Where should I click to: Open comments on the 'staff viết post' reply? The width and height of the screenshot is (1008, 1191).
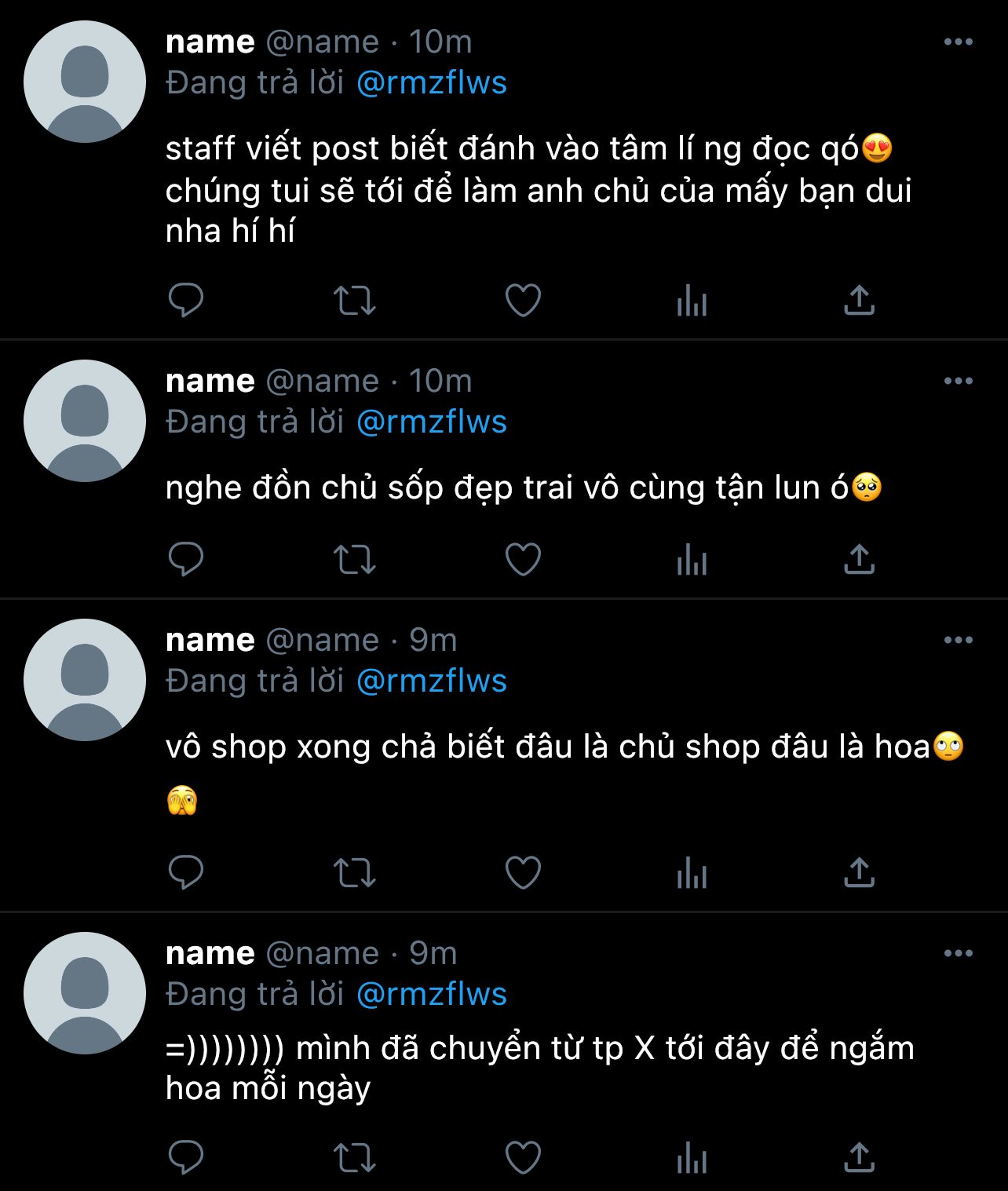pyautogui.click(x=186, y=300)
